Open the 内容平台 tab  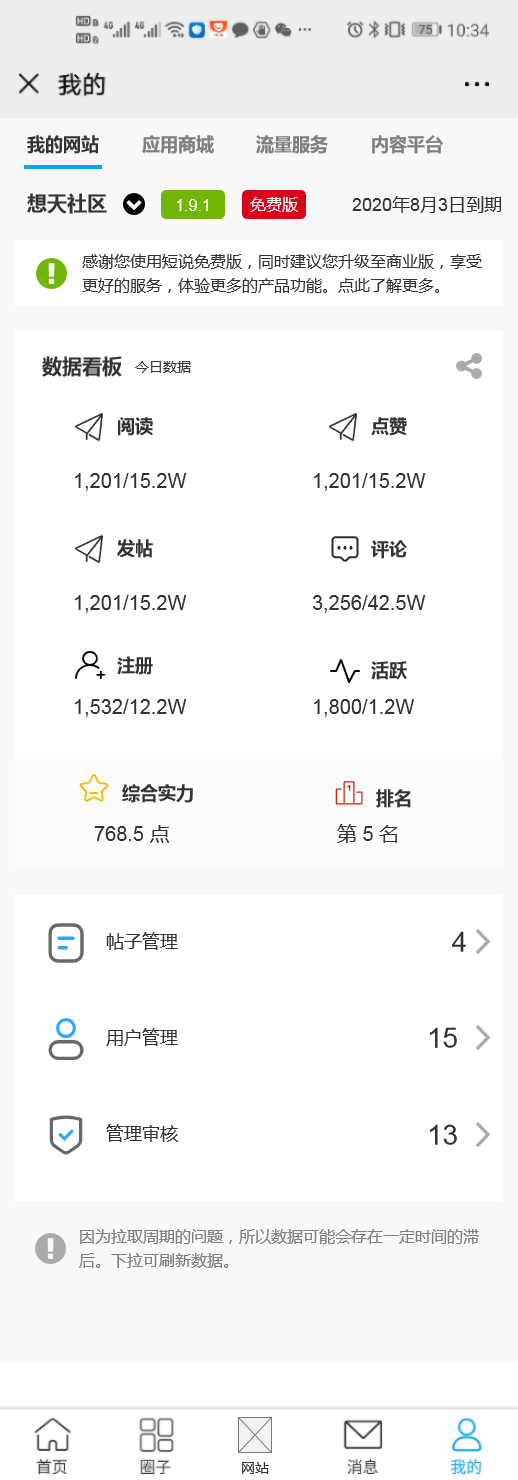(x=406, y=145)
